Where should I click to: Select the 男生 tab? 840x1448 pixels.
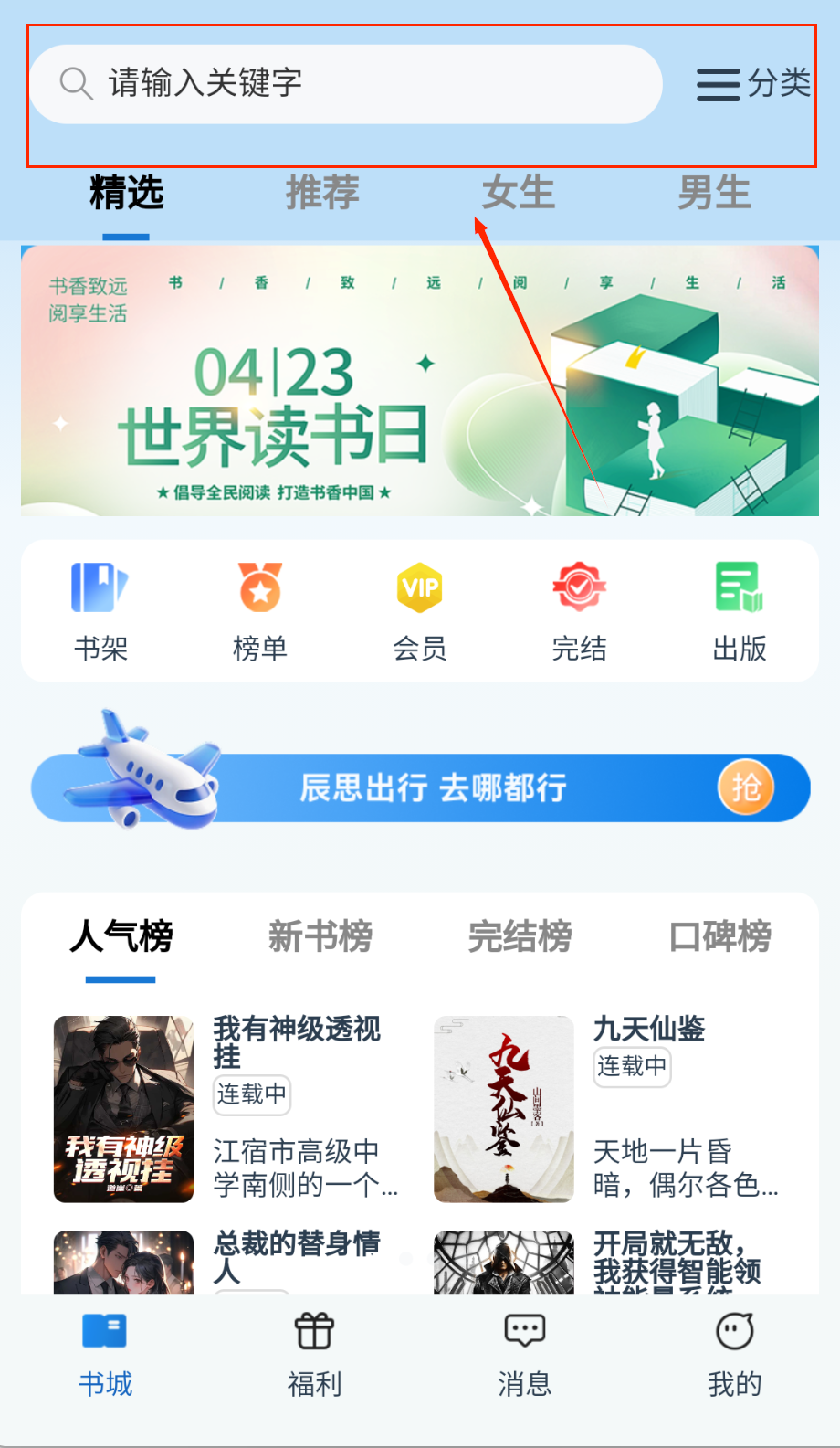pos(714,194)
